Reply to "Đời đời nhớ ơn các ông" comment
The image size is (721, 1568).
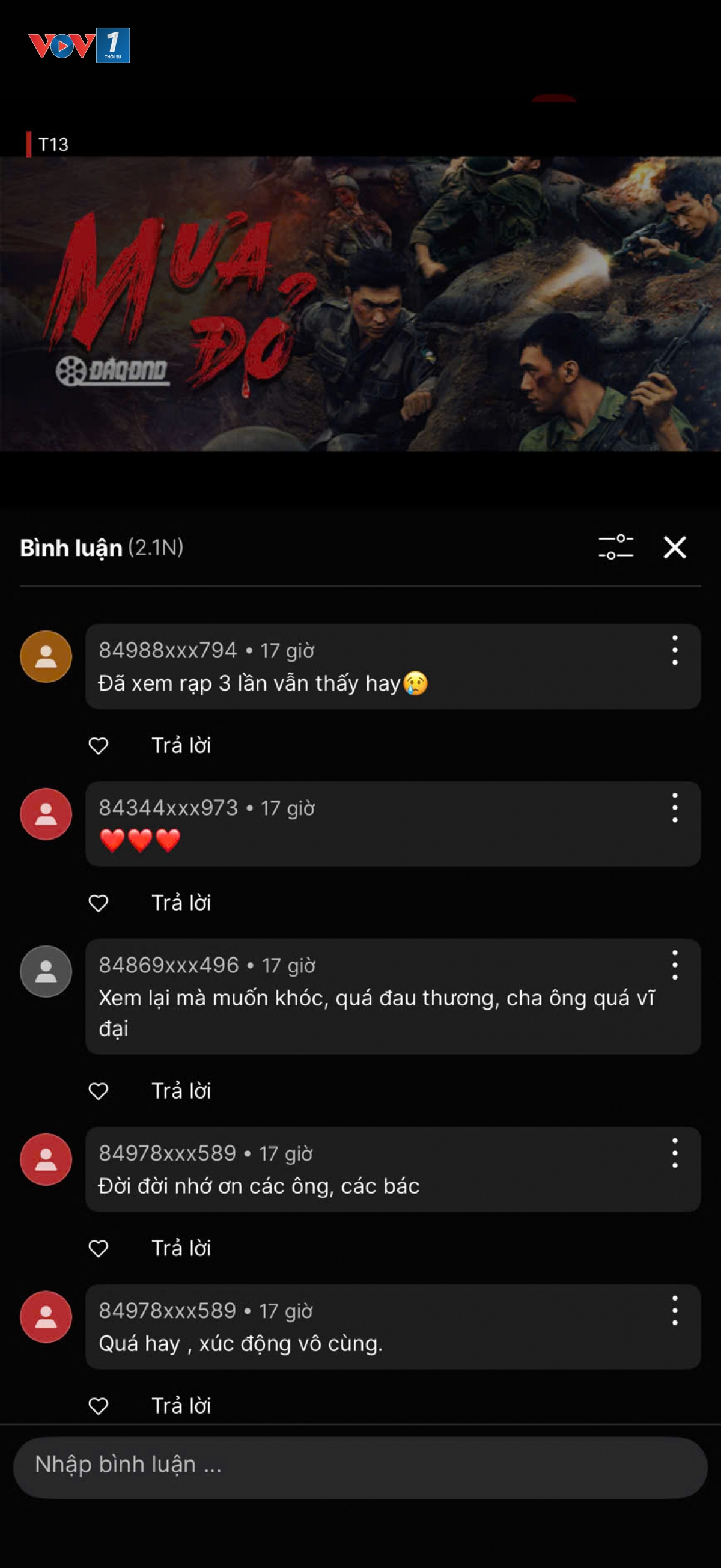(x=181, y=1248)
